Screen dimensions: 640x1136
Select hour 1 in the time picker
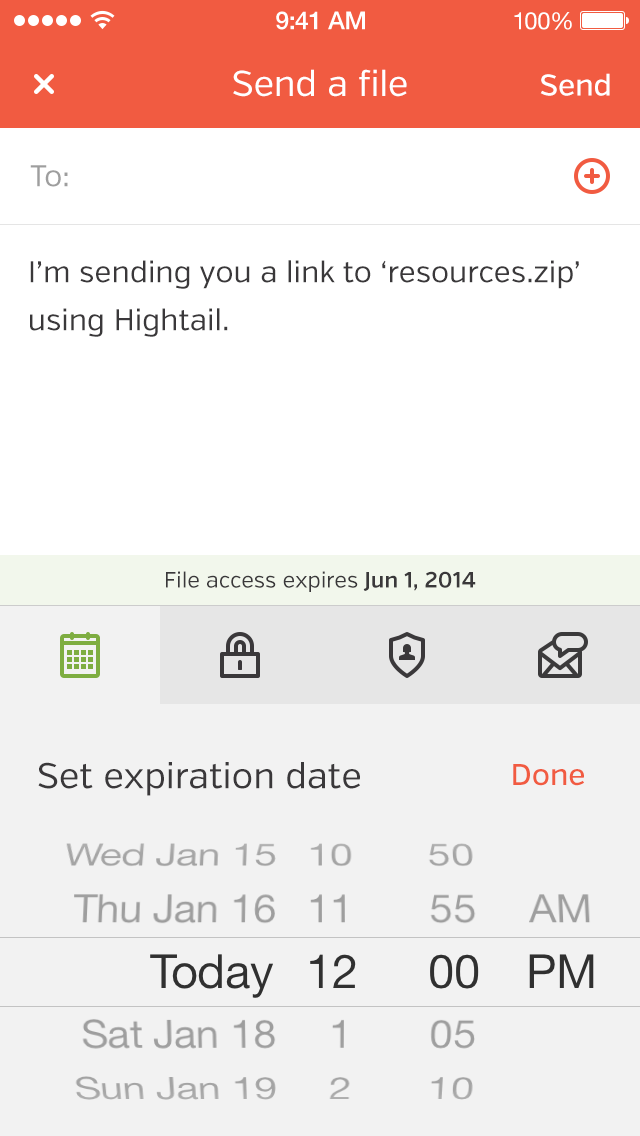coord(339,1034)
